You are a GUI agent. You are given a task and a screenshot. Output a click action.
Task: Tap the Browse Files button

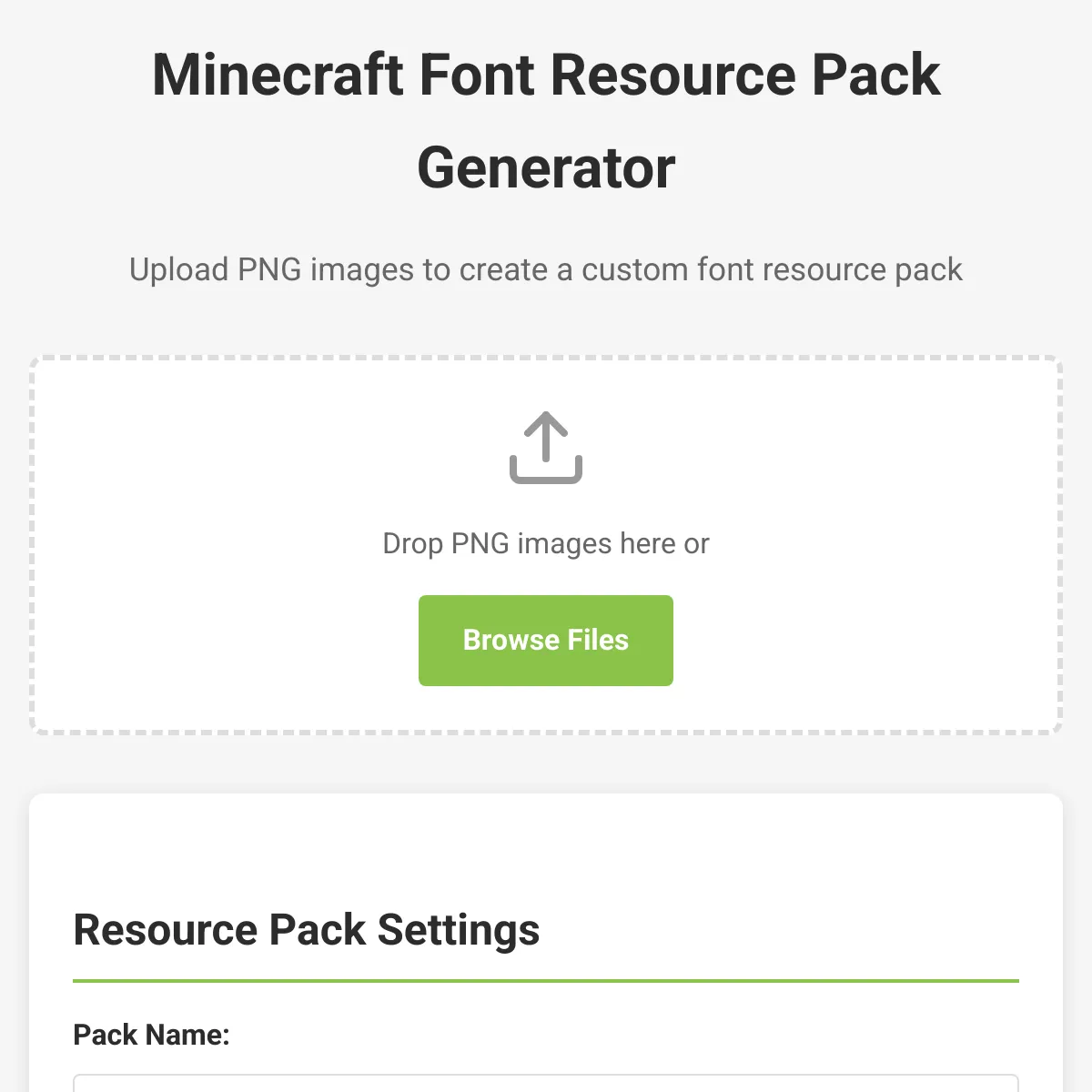click(545, 640)
